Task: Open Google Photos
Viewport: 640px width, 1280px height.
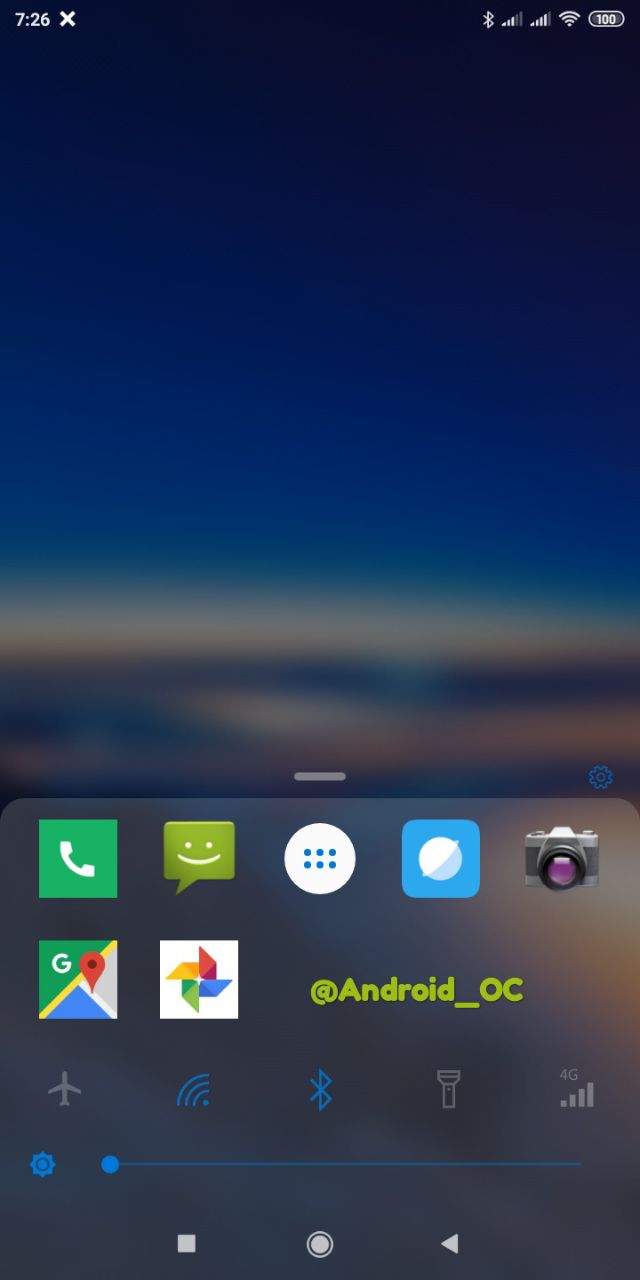Action: [x=199, y=980]
